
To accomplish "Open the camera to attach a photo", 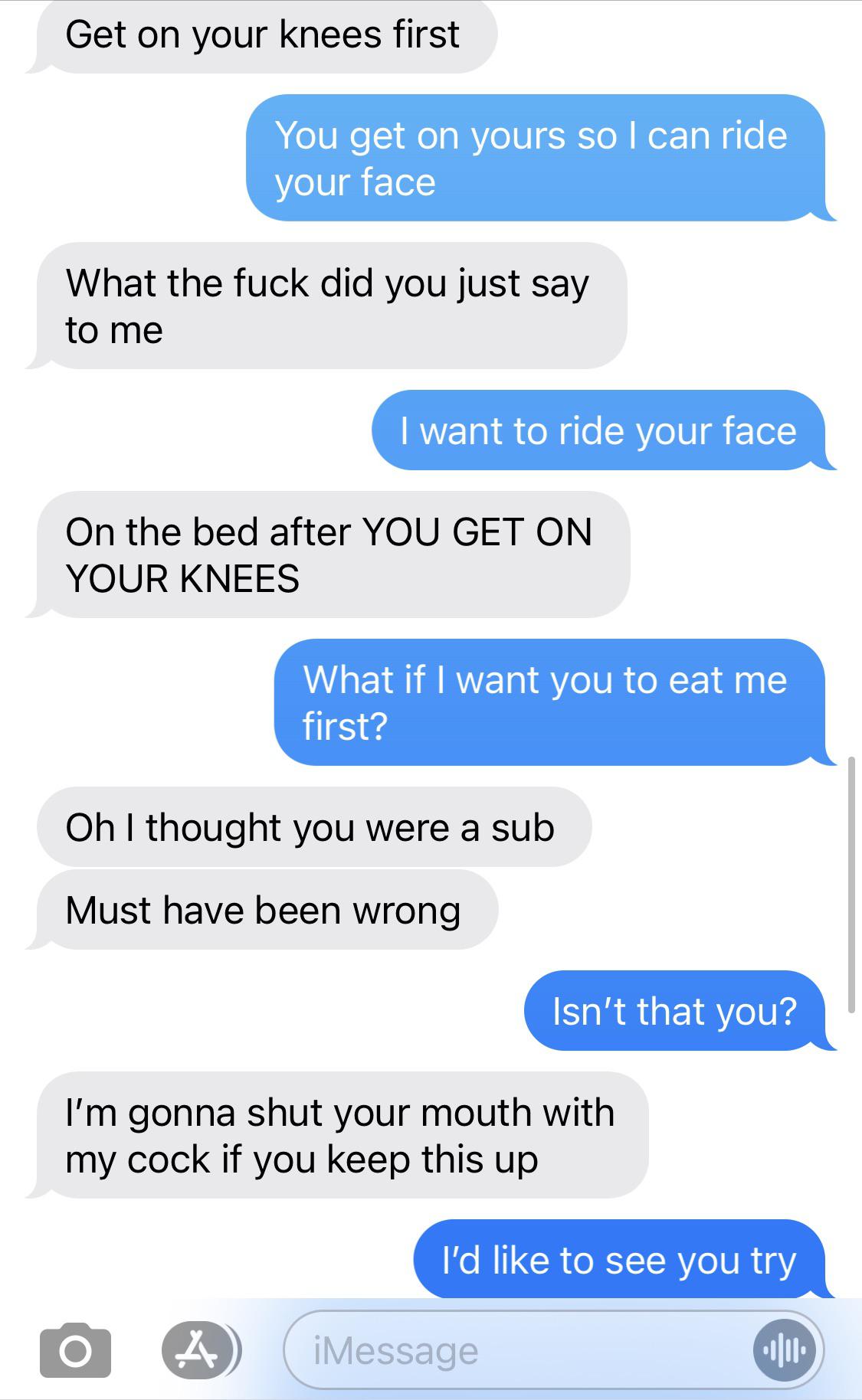I will pyautogui.click(x=75, y=1350).
